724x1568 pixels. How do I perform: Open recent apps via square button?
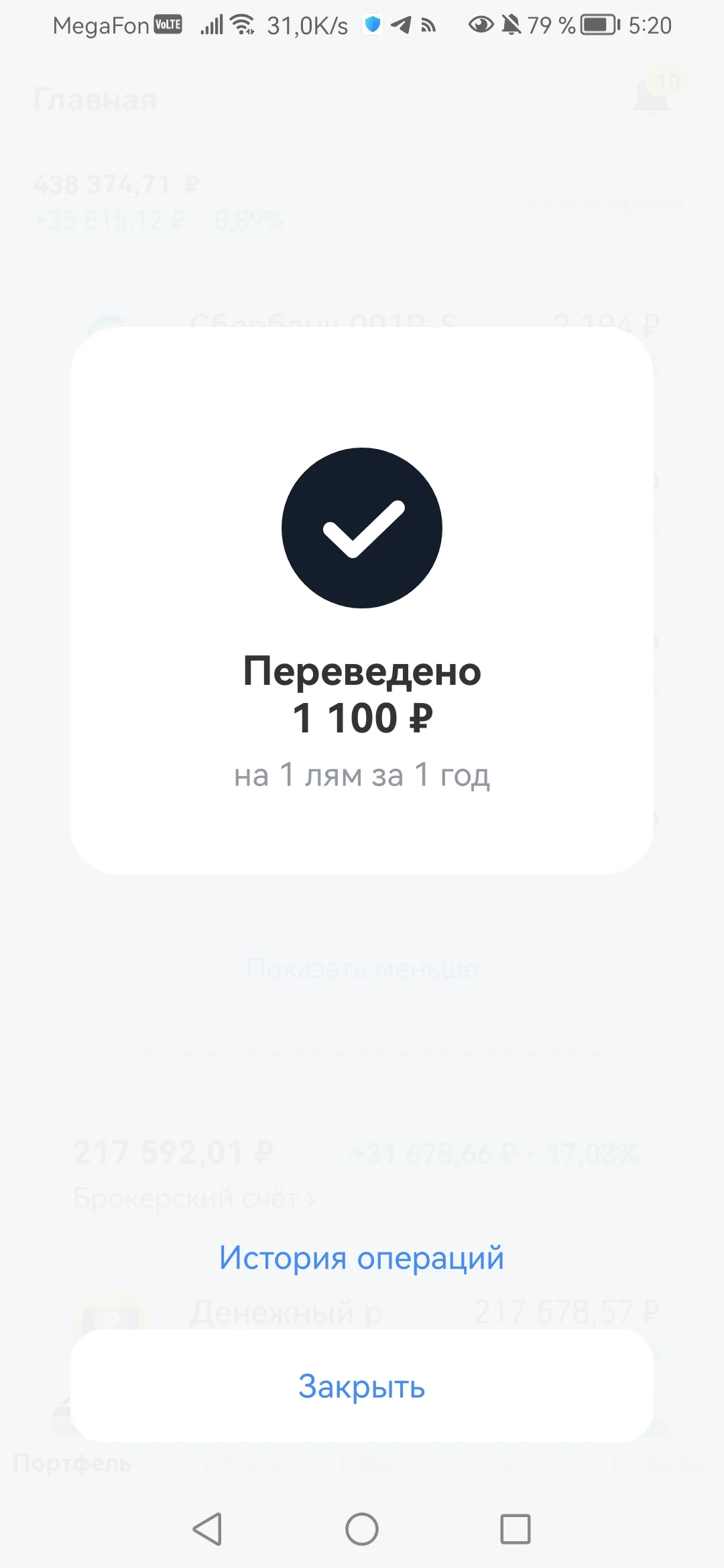[x=516, y=1529]
